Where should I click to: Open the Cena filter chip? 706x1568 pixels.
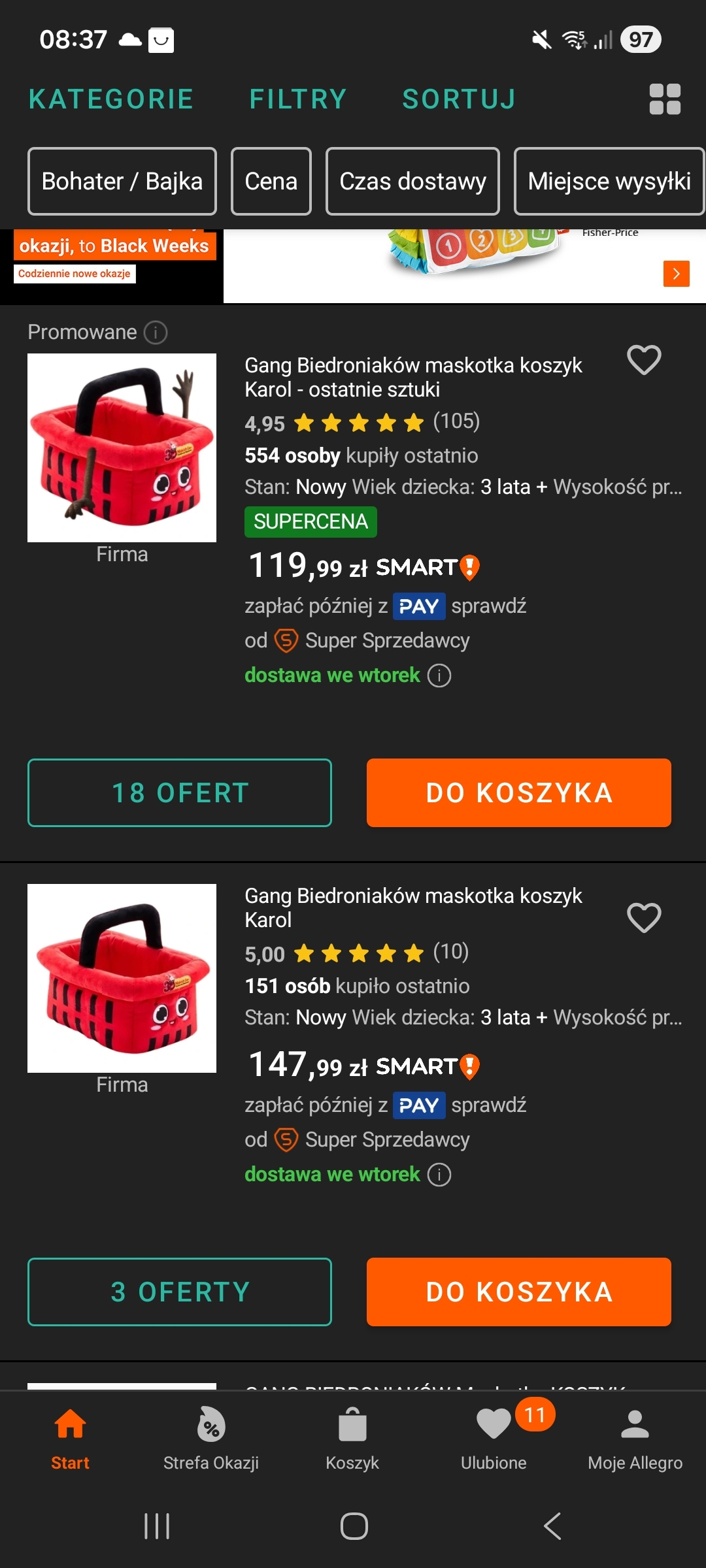tap(271, 181)
